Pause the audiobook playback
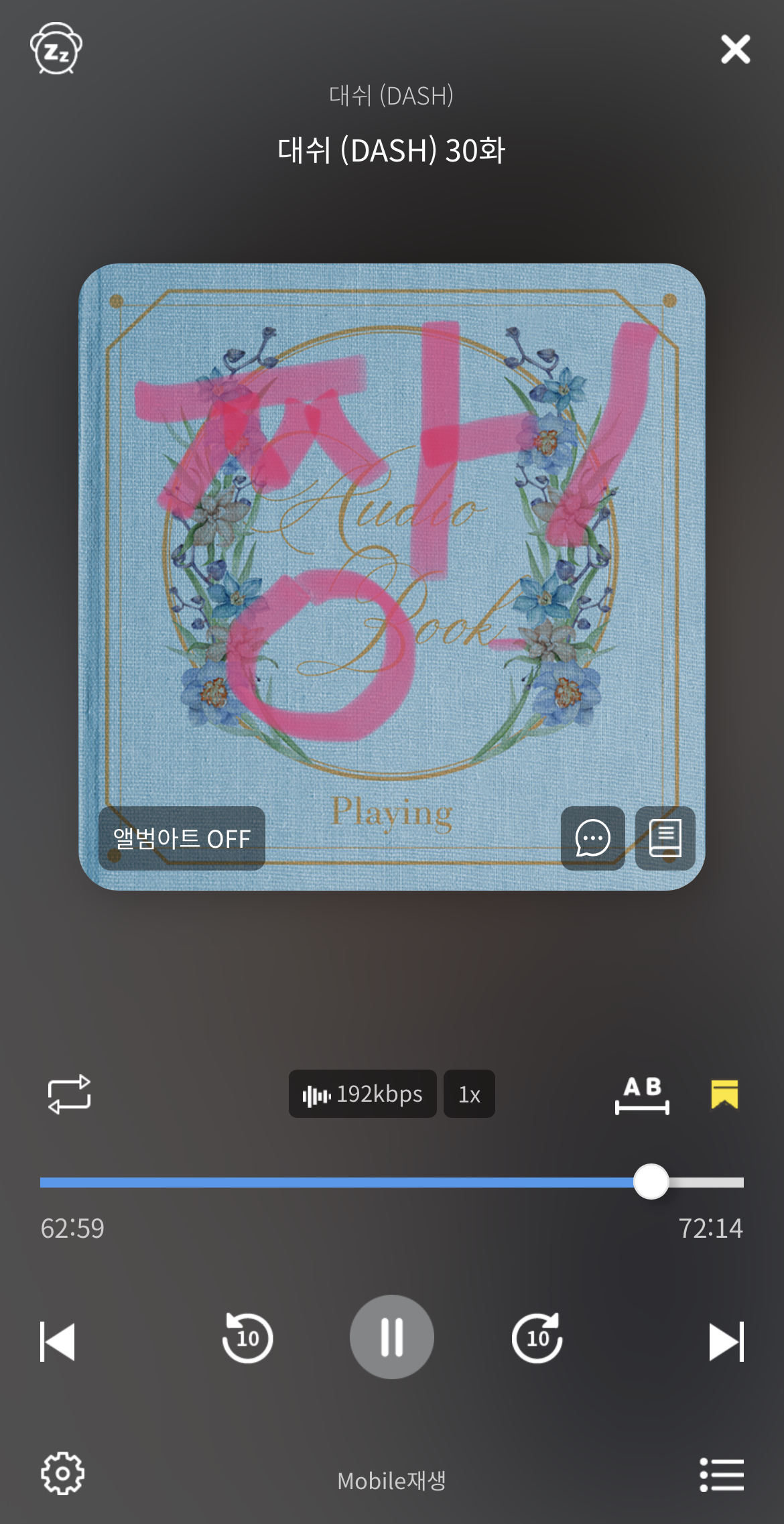This screenshot has width=784, height=1524. tap(392, 1337)
